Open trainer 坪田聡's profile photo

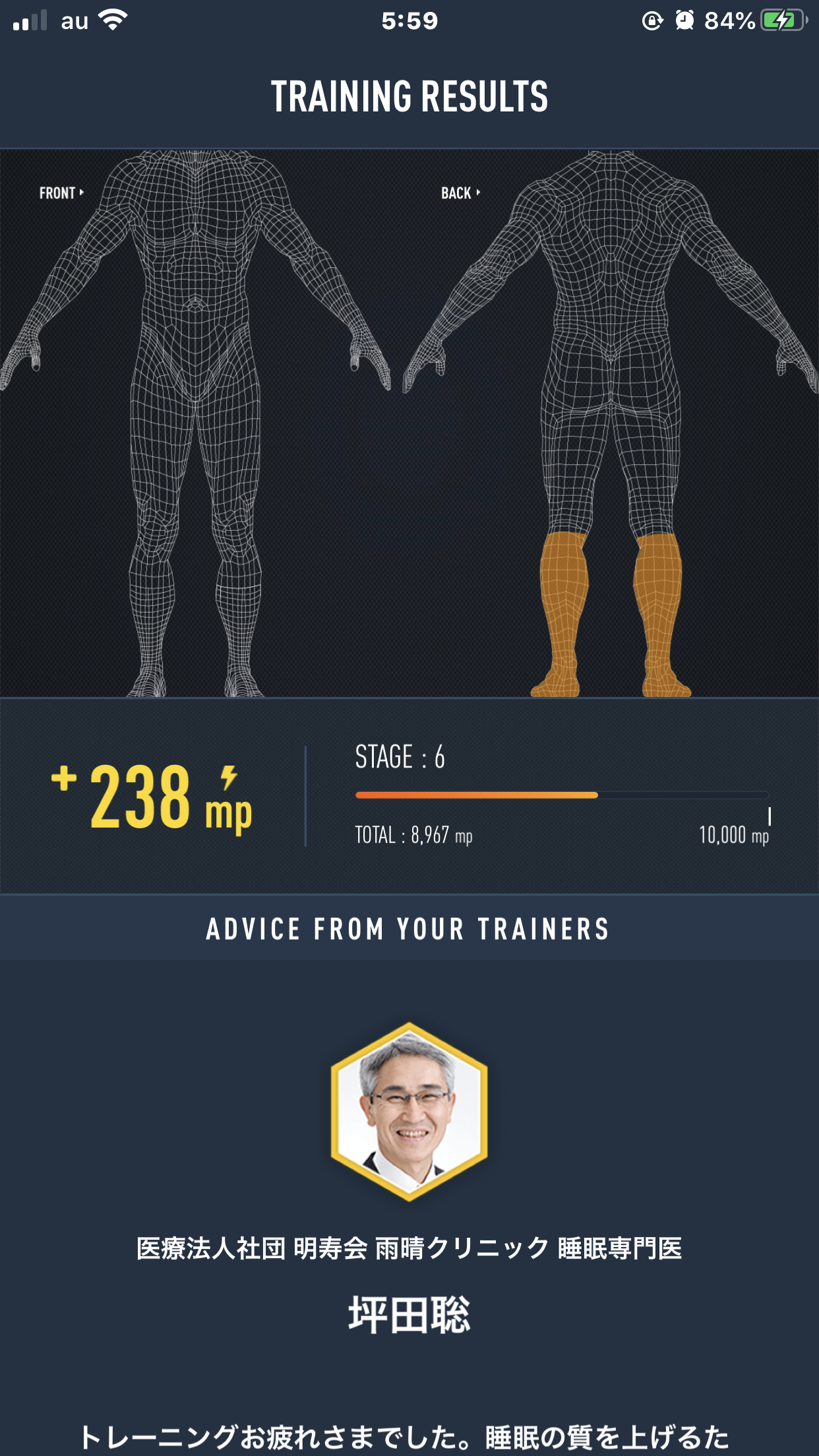[409, 1110]
